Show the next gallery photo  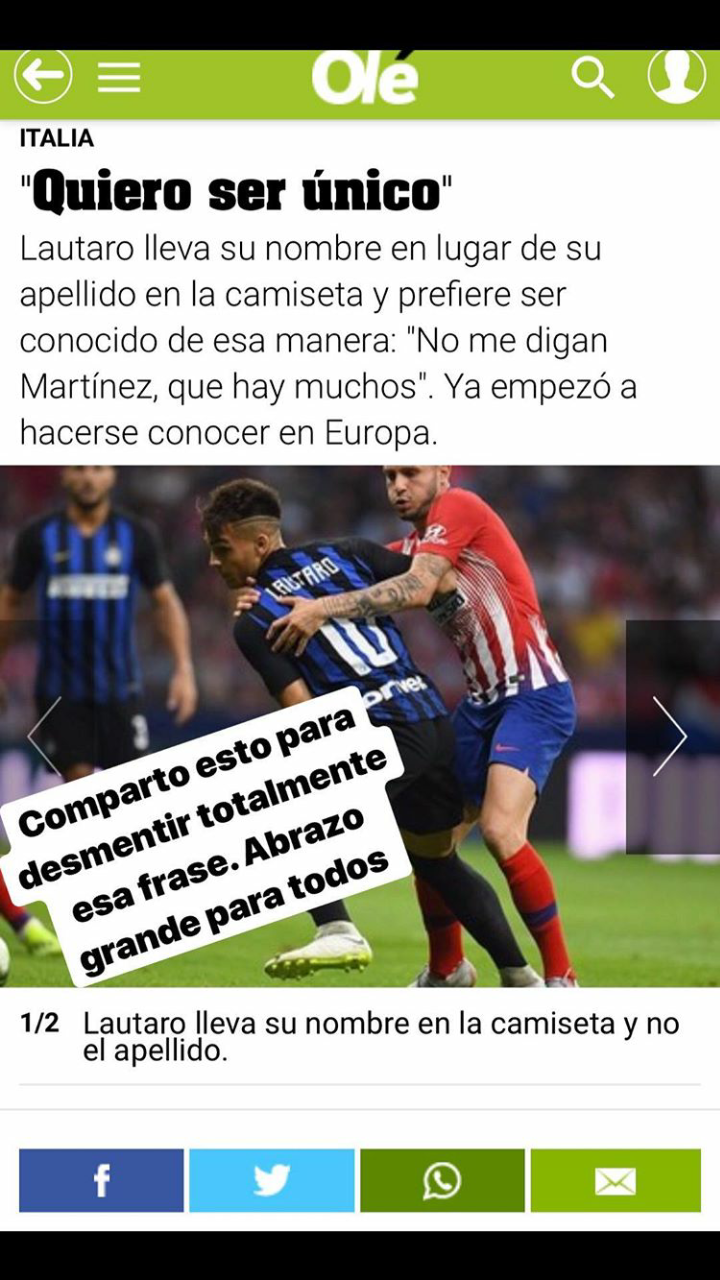point(669,736)
